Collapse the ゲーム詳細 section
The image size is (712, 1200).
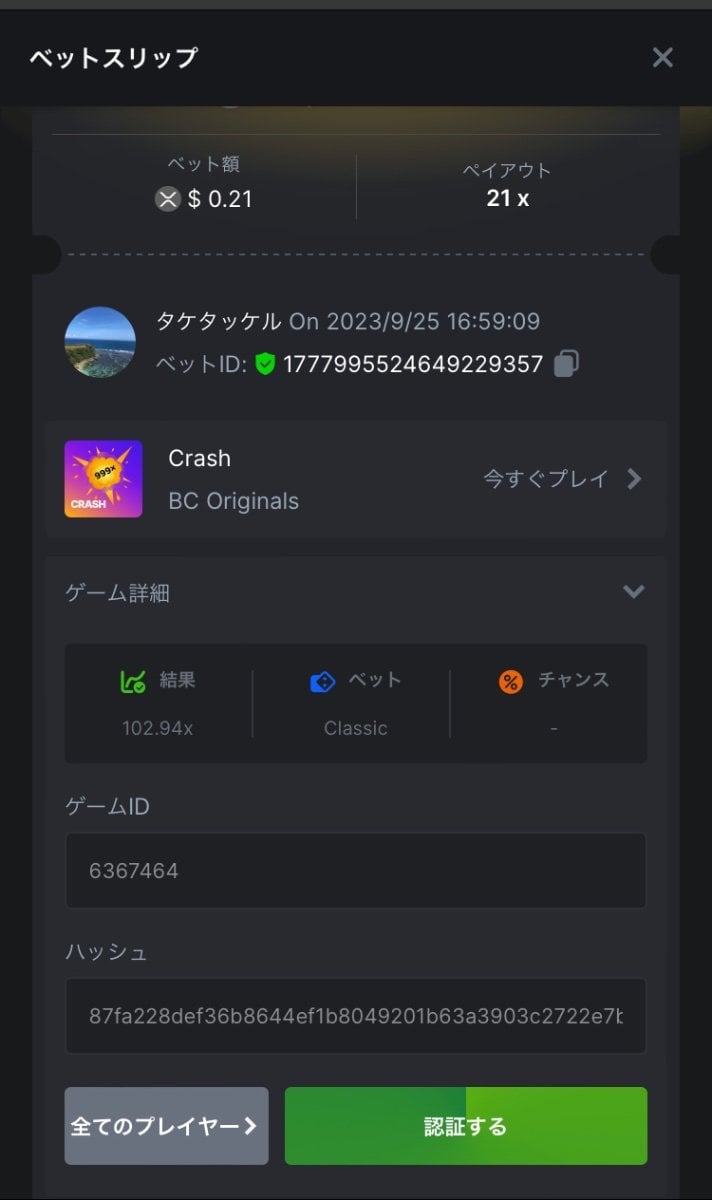tap(633, 592)
